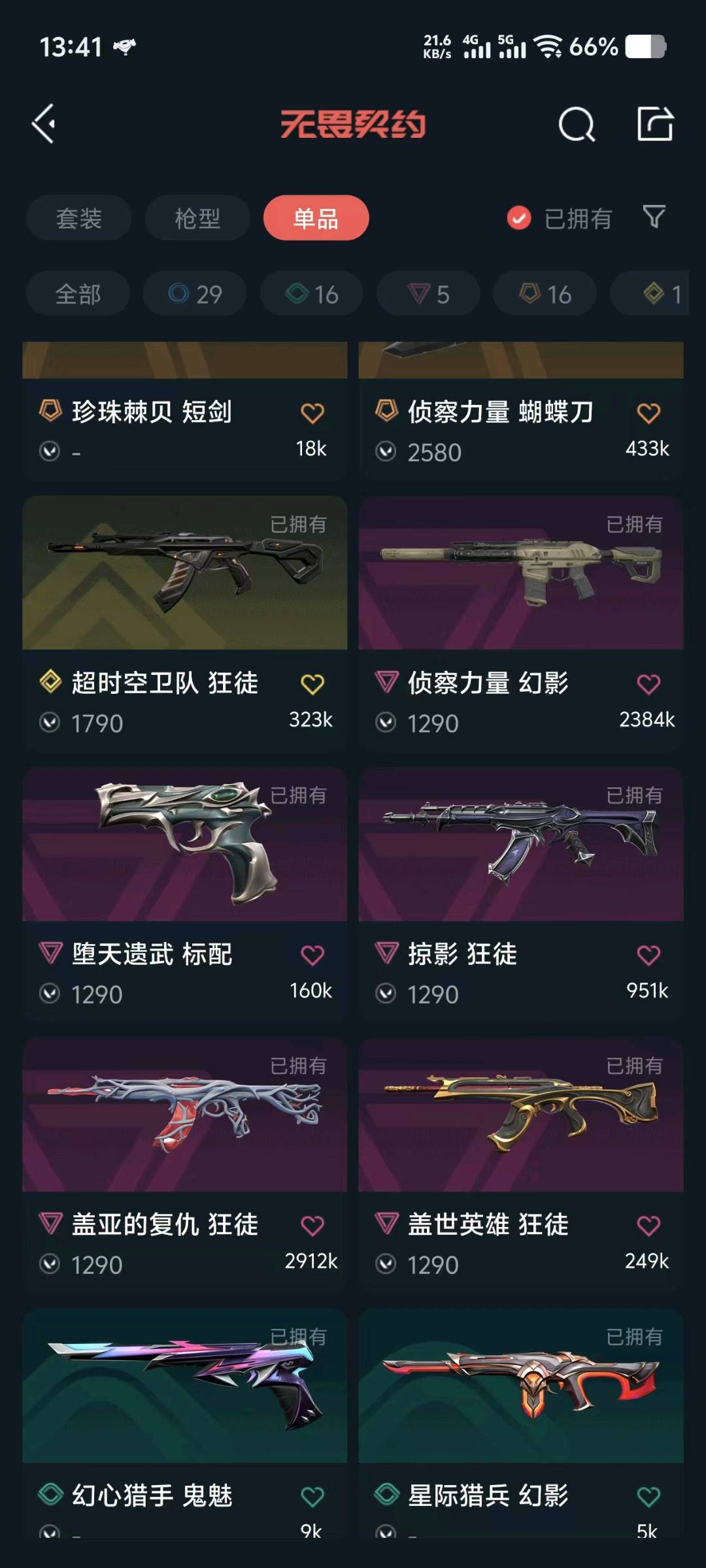Image resolution: width=706 pixels, height=1568 pixels.
Task: Toggle the 已拥有 checkbox
Action: point(519,218)
